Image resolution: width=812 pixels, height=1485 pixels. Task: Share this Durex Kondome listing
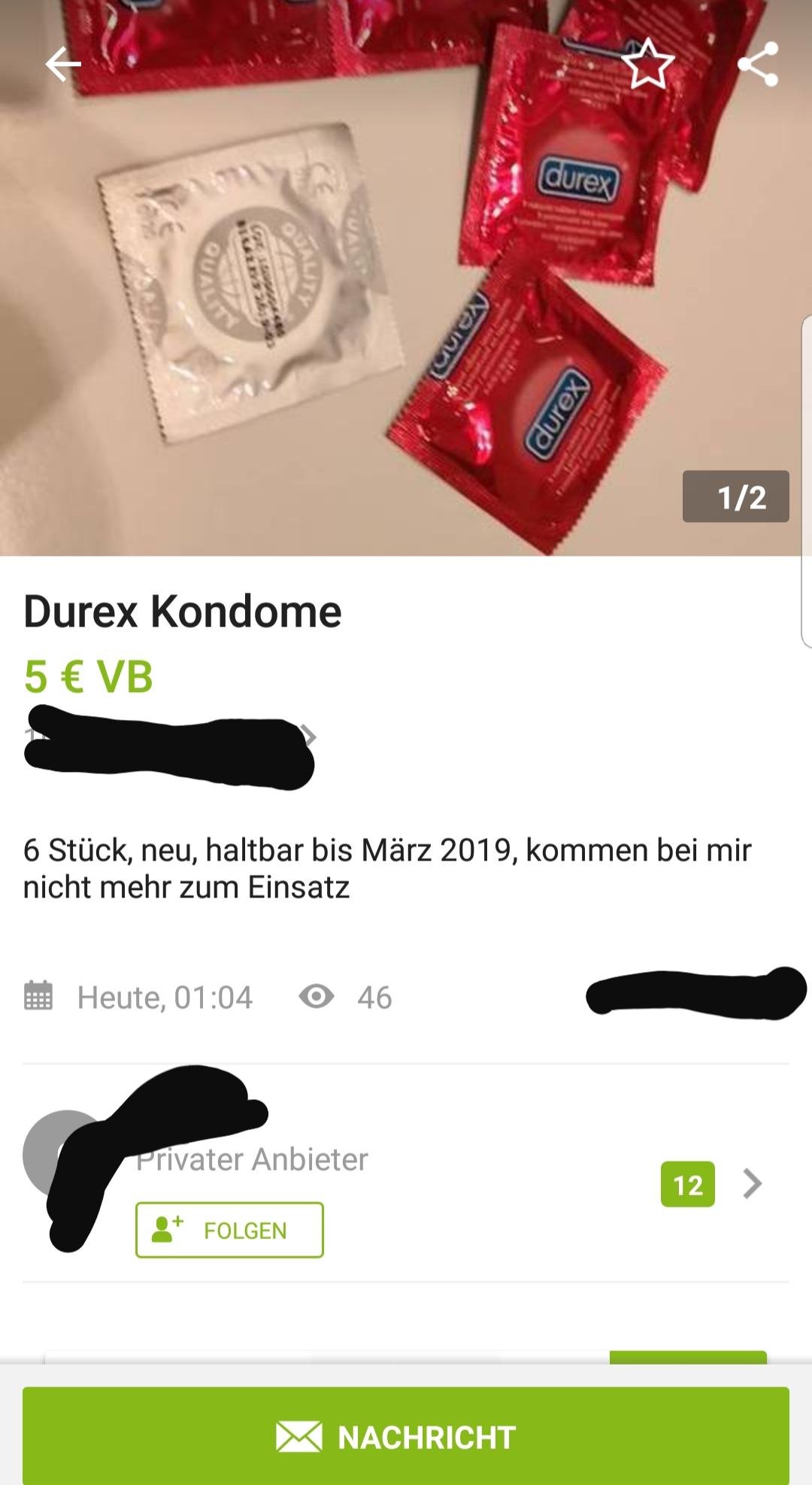tap(758, 65)
